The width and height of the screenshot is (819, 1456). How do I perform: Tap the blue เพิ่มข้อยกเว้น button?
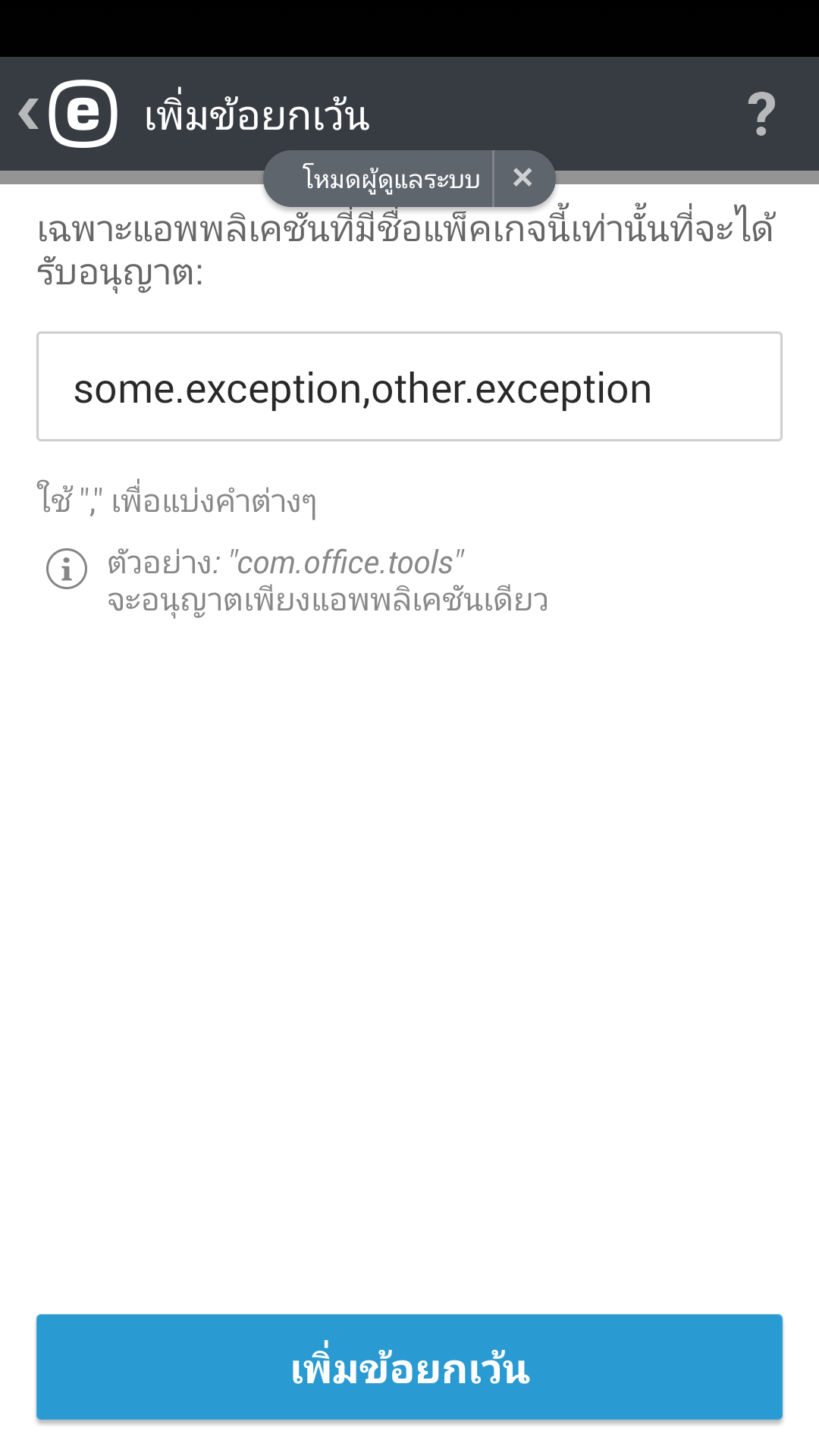(409, 1367)
